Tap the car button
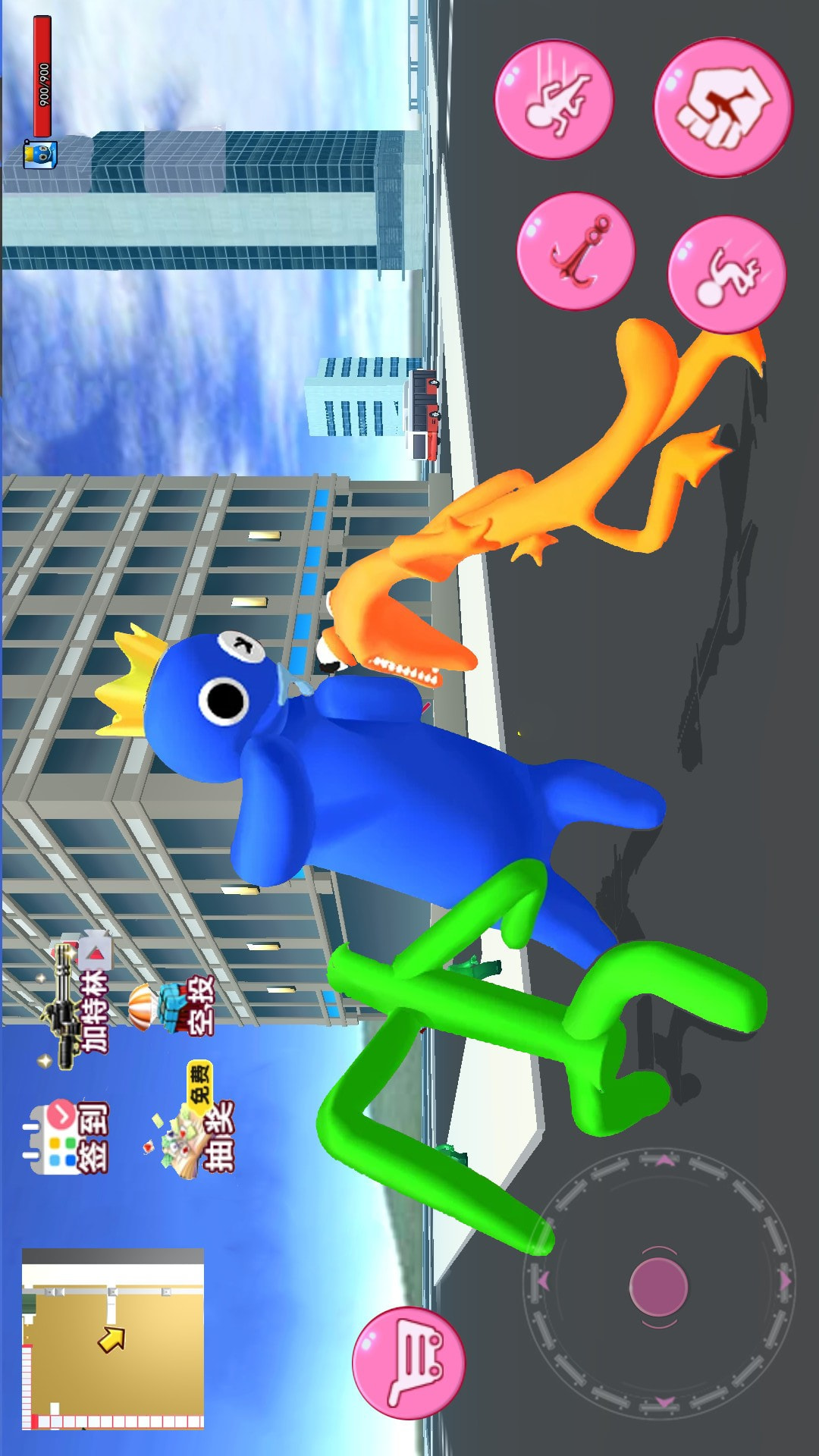This screenshot has width=819, height=1456. [409, 1362]
